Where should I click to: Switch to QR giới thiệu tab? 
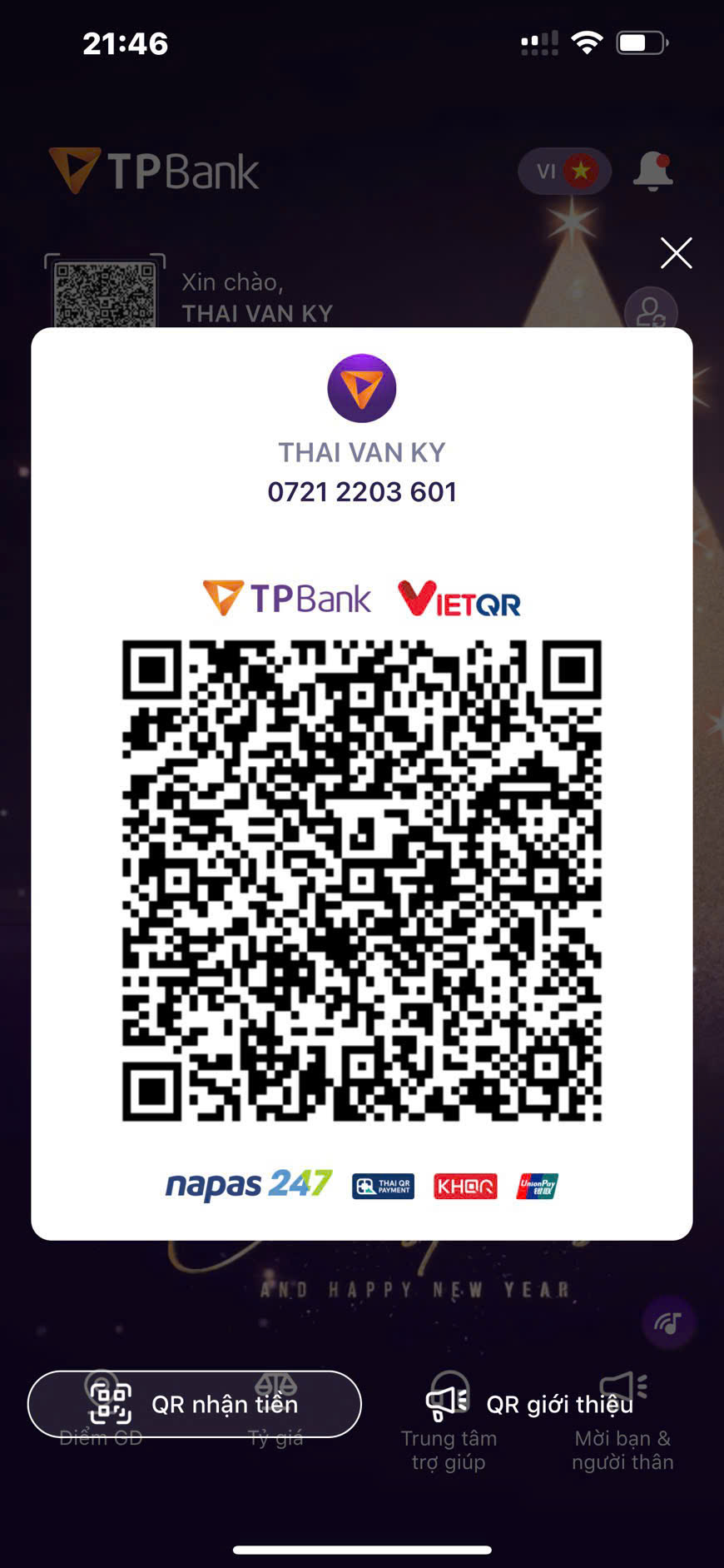tap(529, 1404)
